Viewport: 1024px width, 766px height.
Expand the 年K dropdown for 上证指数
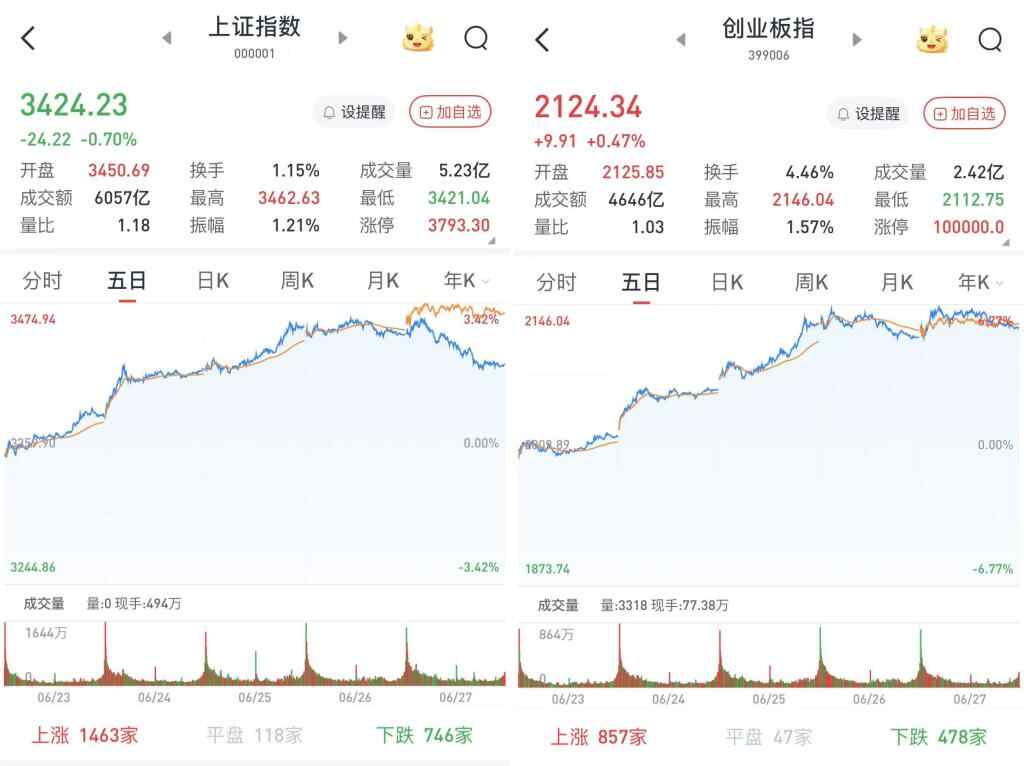(468, 281)
